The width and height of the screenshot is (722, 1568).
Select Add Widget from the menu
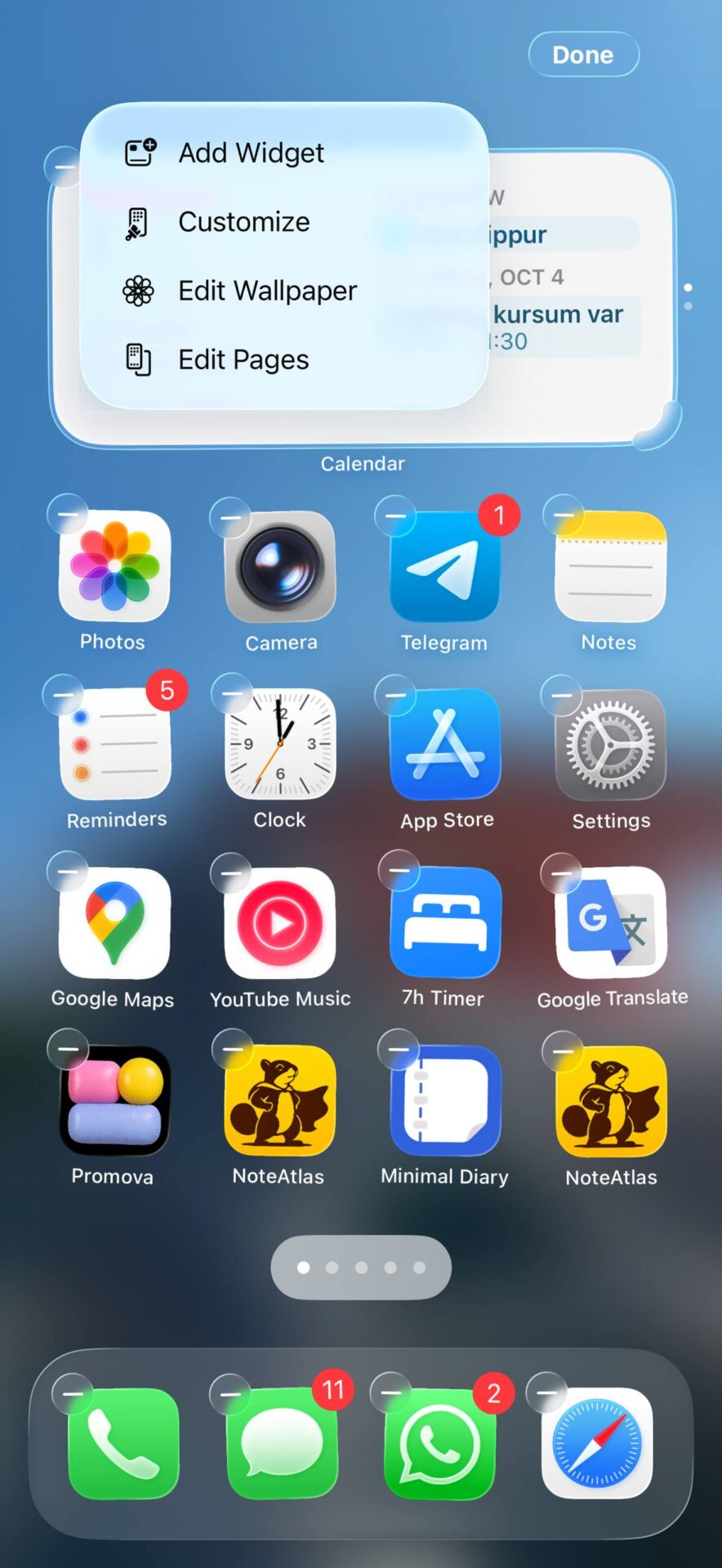[x=252, y=153]
